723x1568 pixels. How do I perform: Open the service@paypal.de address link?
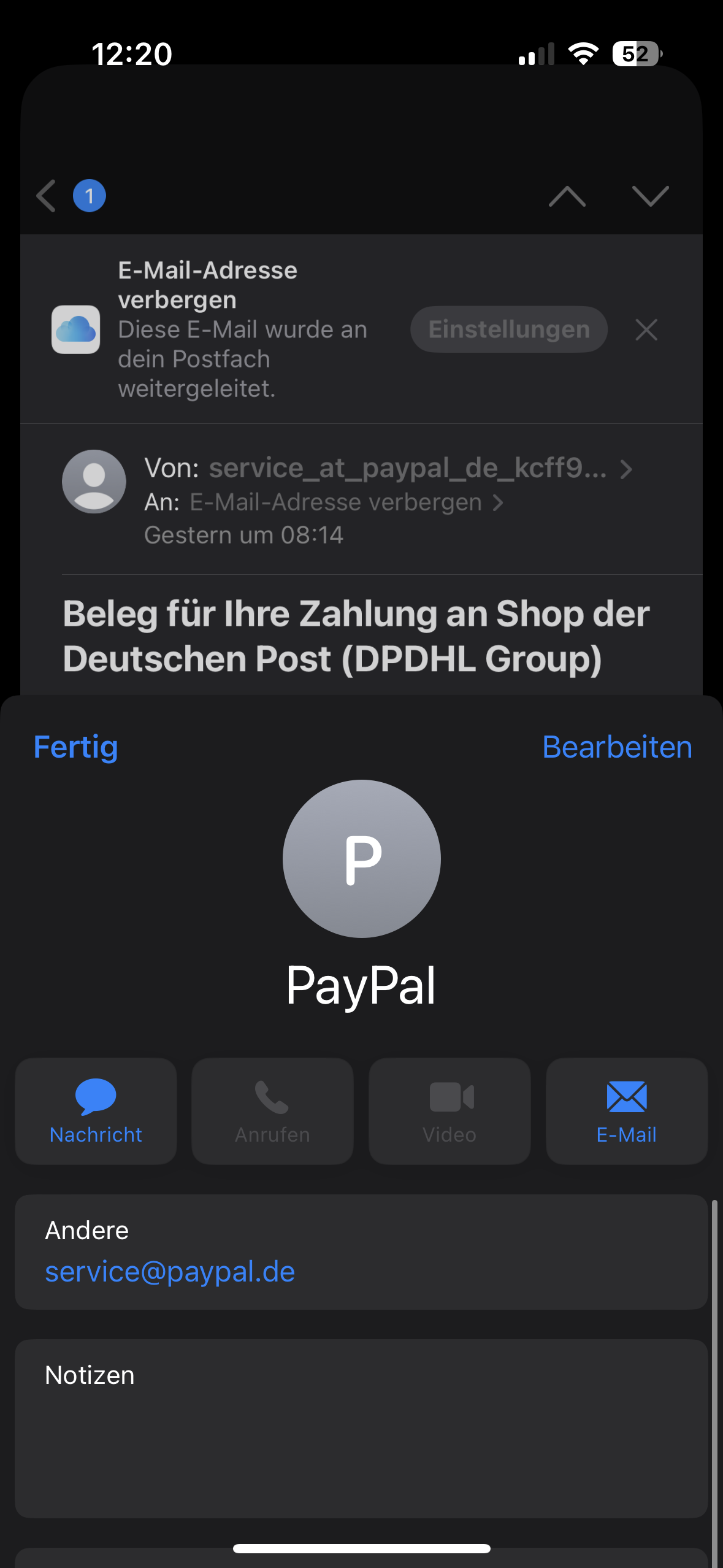(x=170, y=1272)
